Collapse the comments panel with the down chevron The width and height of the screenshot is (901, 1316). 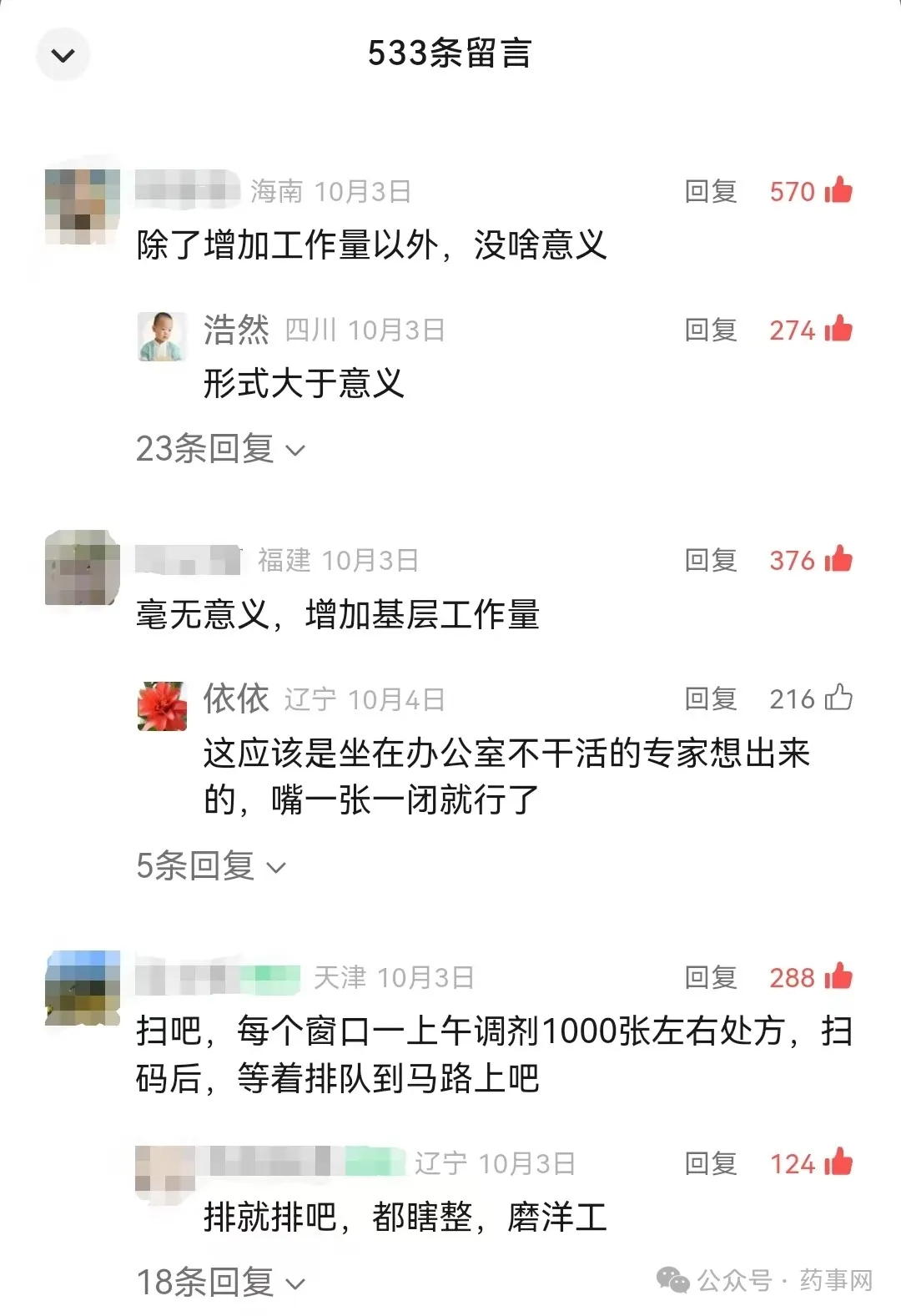(x=63, y=55)
